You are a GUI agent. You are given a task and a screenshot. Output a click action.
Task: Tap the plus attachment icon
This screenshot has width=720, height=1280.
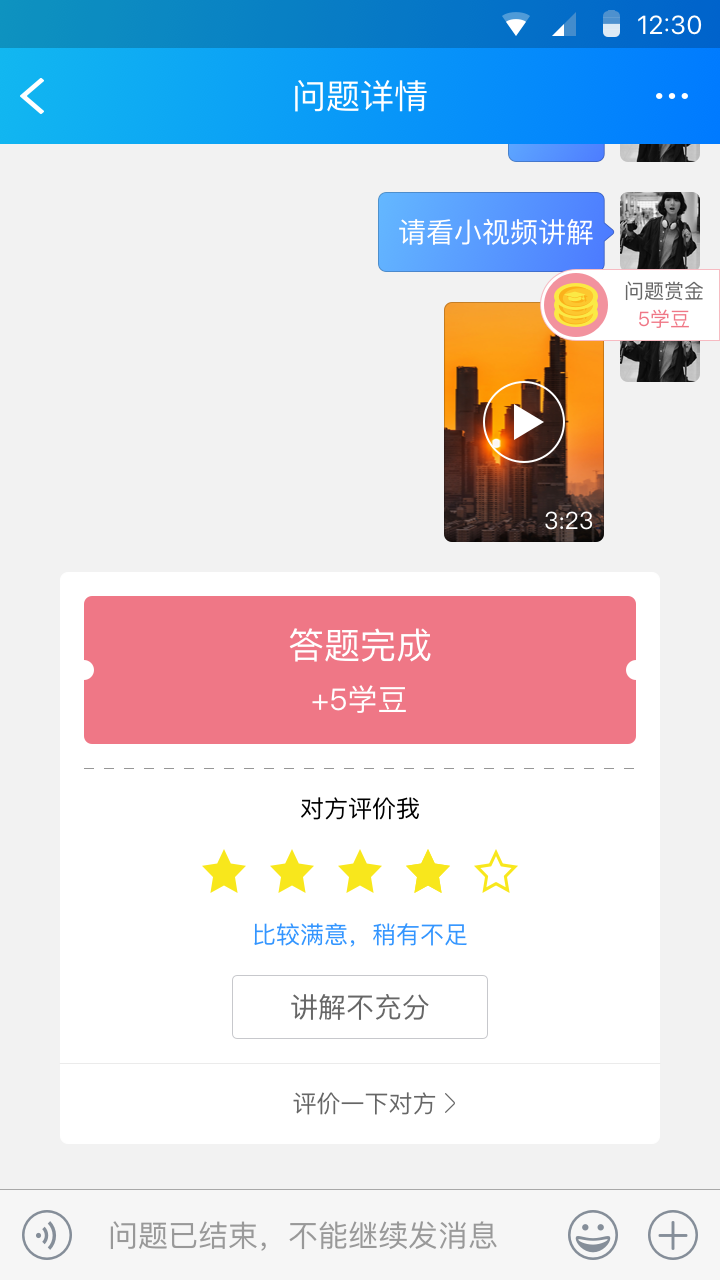(672, 1235)
